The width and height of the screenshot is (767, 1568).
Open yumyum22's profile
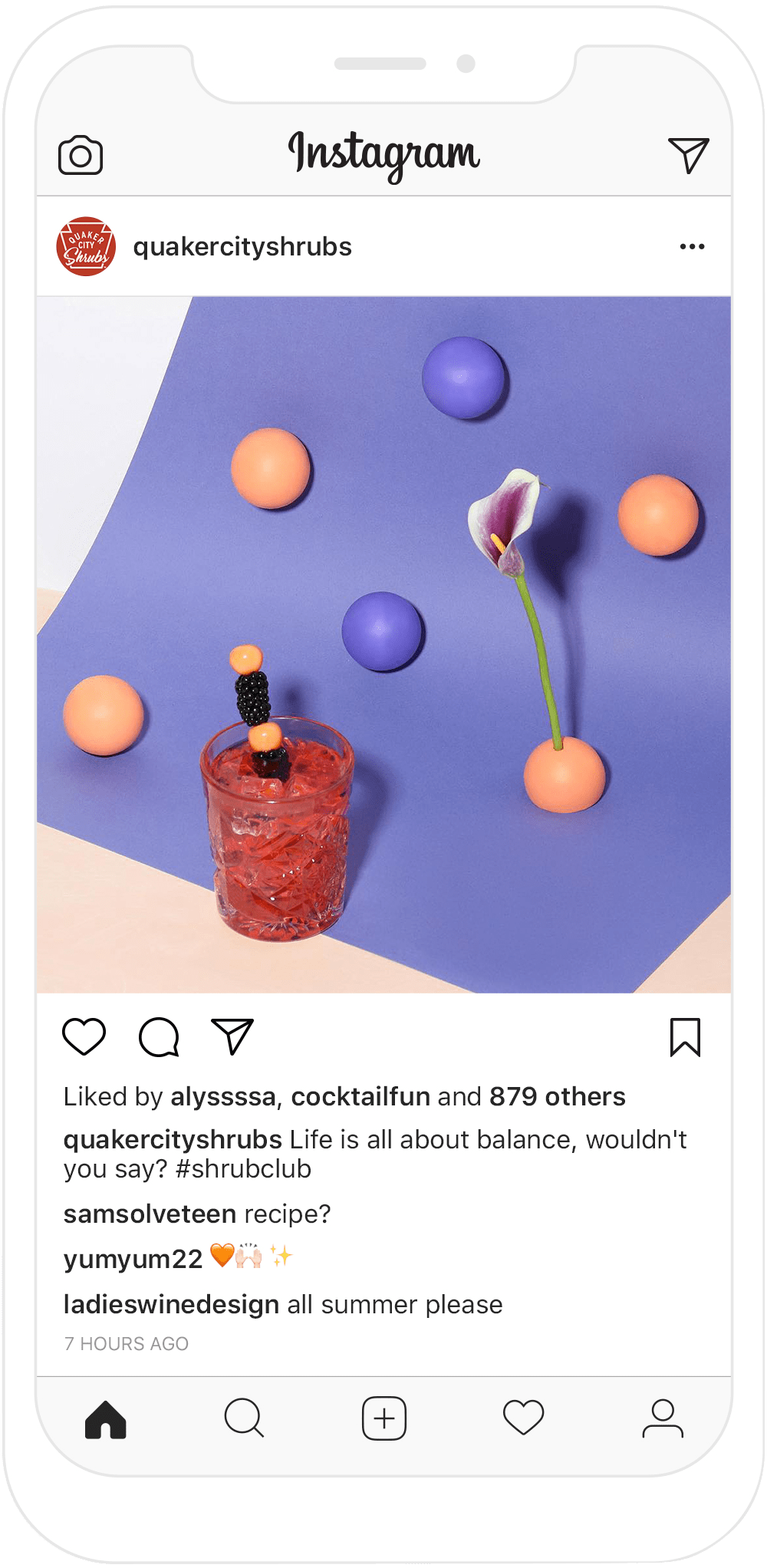tap(133, 1259)
